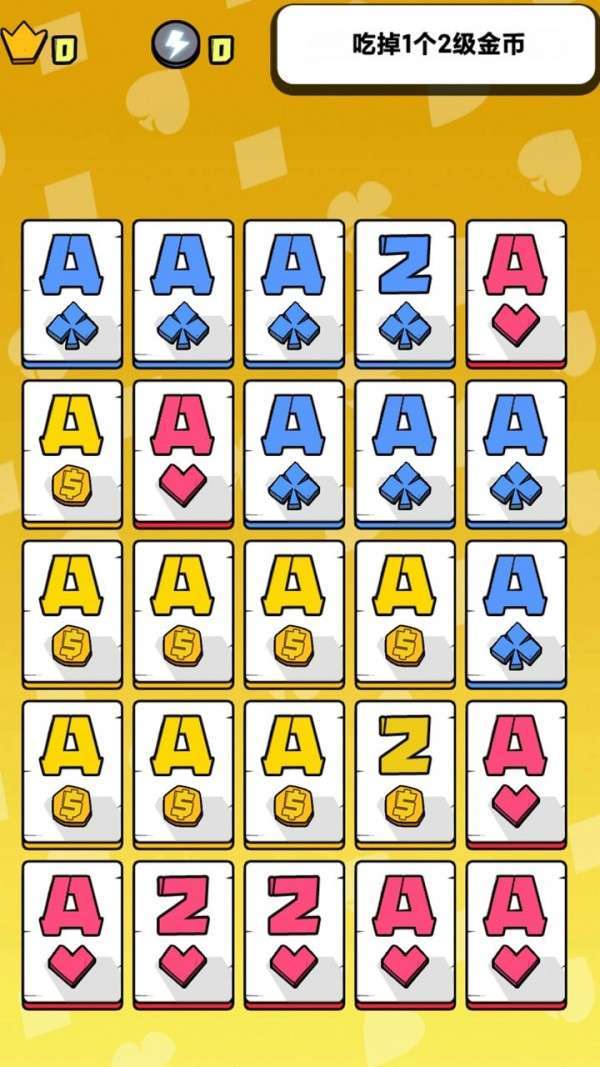600x1067 pixels.
Task: Tap pink A heart card beside blue 2 clubs
Action: pos(516,294)
